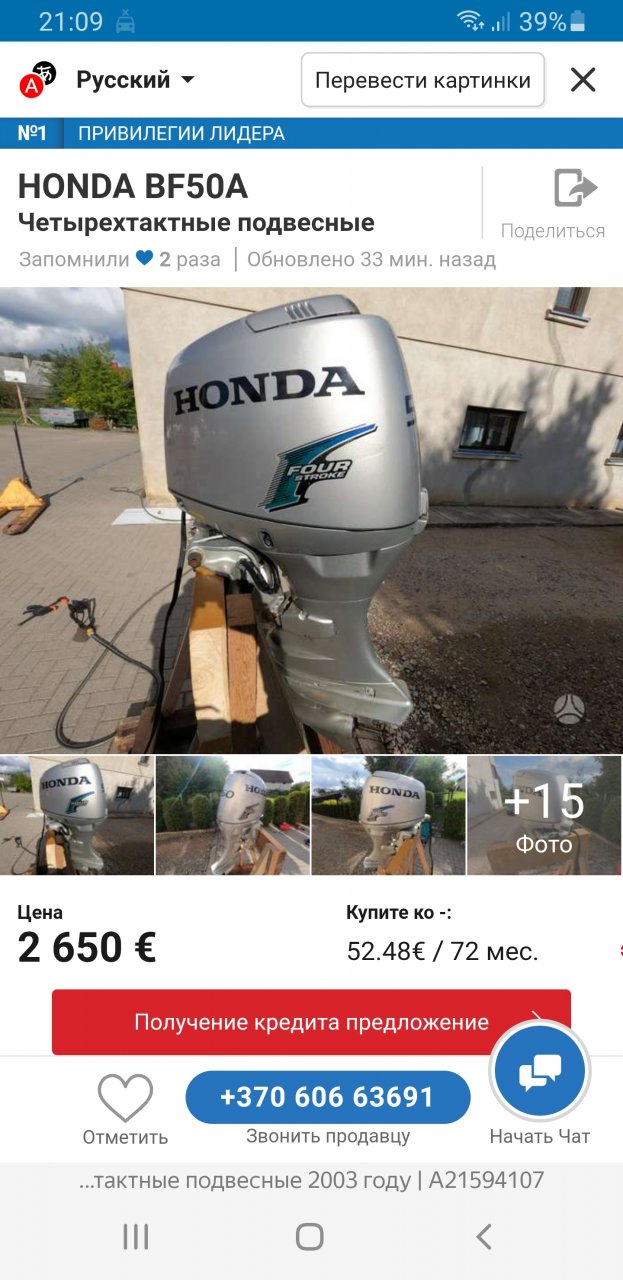Open the Русский language dropdown
The width and height of the screenshot is (623, 1280).
(x=134, y=80)
